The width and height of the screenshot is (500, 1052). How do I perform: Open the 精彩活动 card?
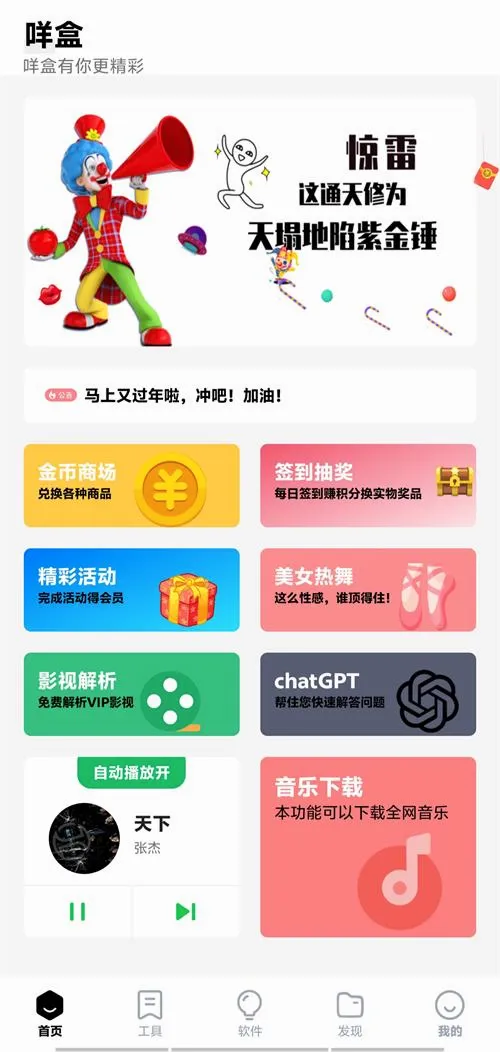[x=132, y=590]
